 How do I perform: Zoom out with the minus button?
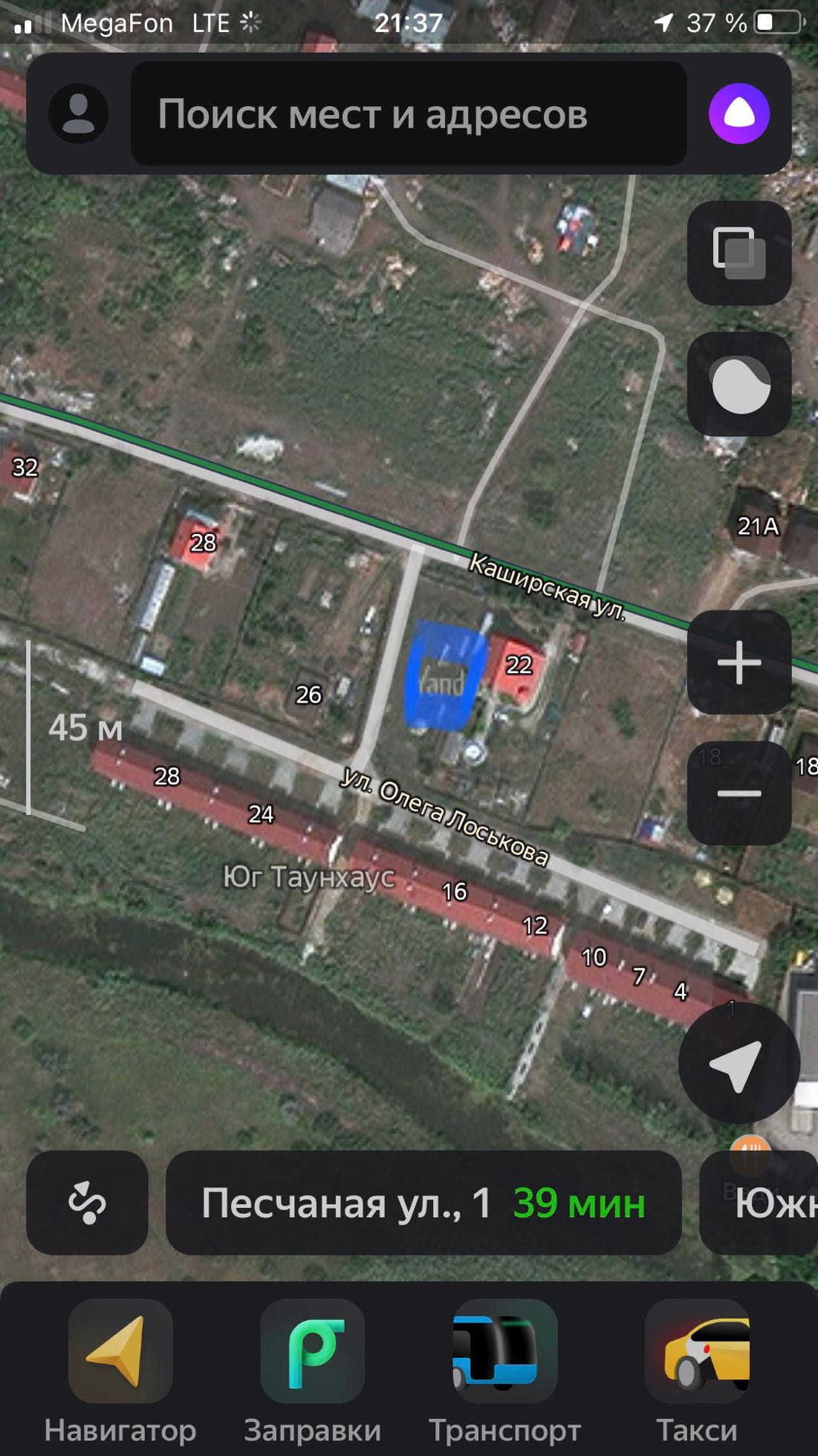click(739, 793)
